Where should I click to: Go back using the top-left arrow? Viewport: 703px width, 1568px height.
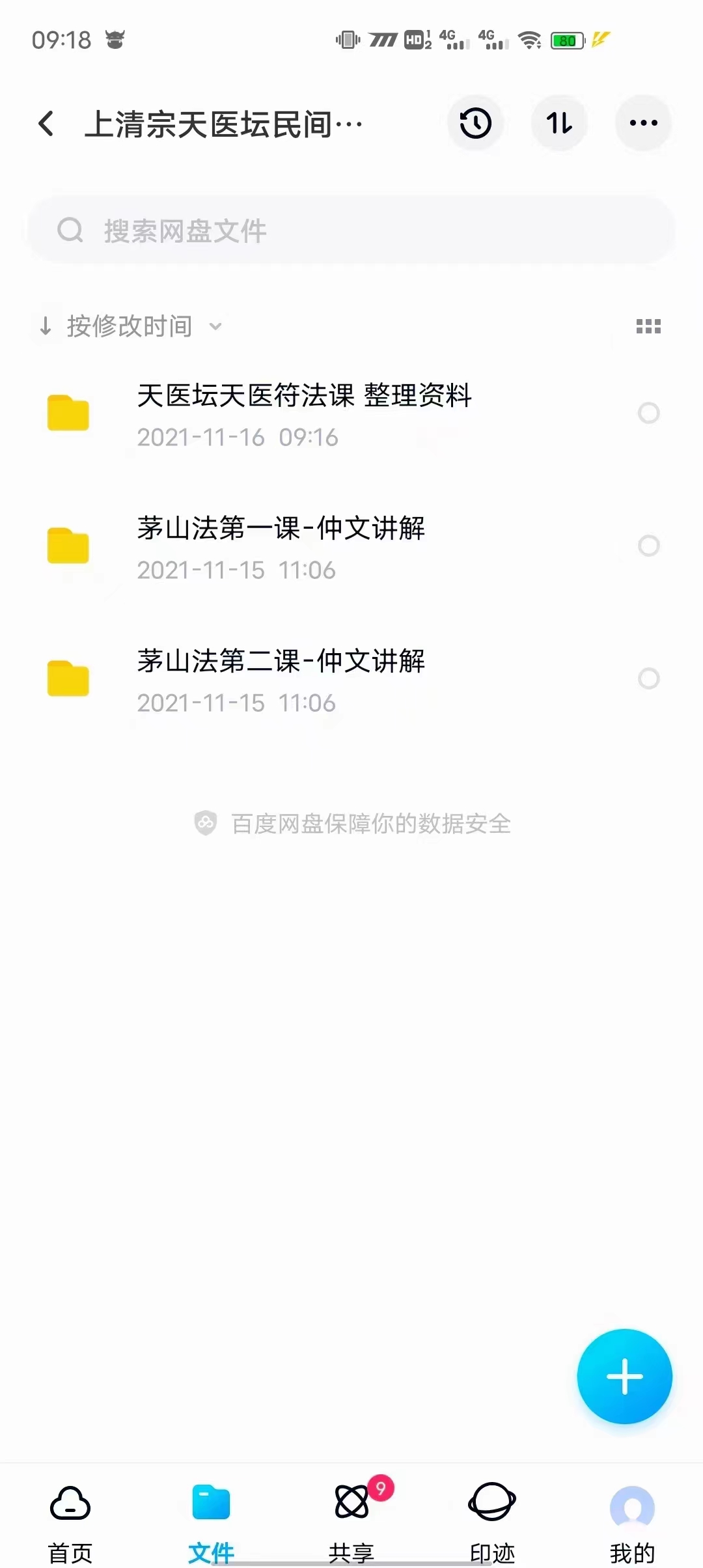(46, 123)
